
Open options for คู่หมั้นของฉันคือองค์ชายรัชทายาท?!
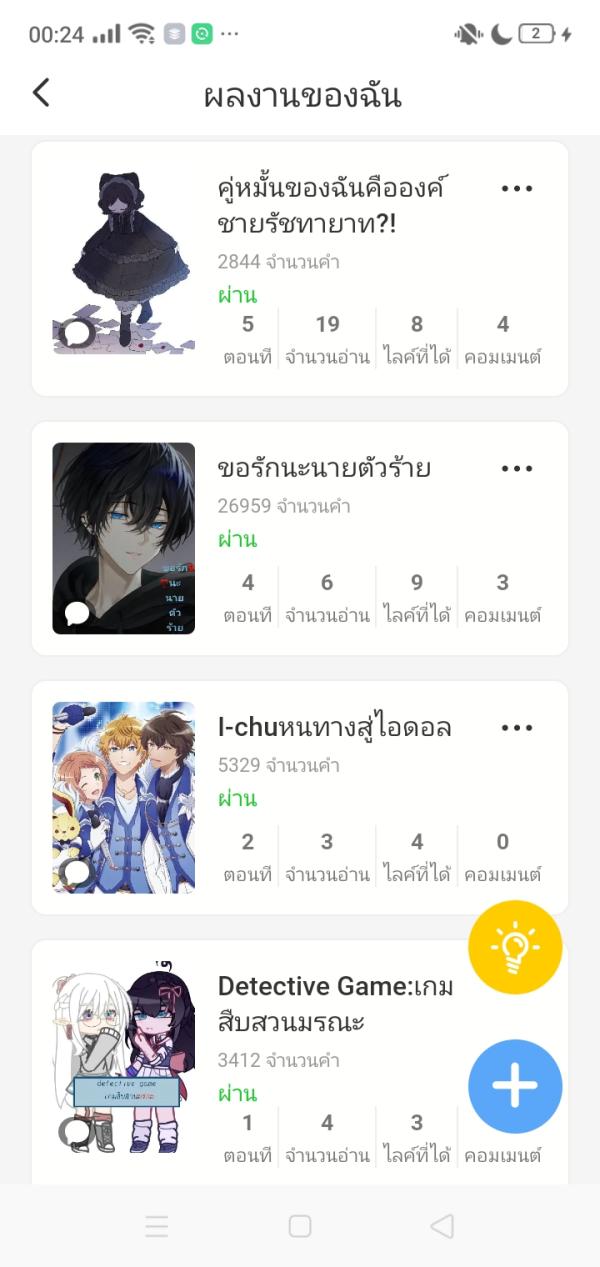517,189
